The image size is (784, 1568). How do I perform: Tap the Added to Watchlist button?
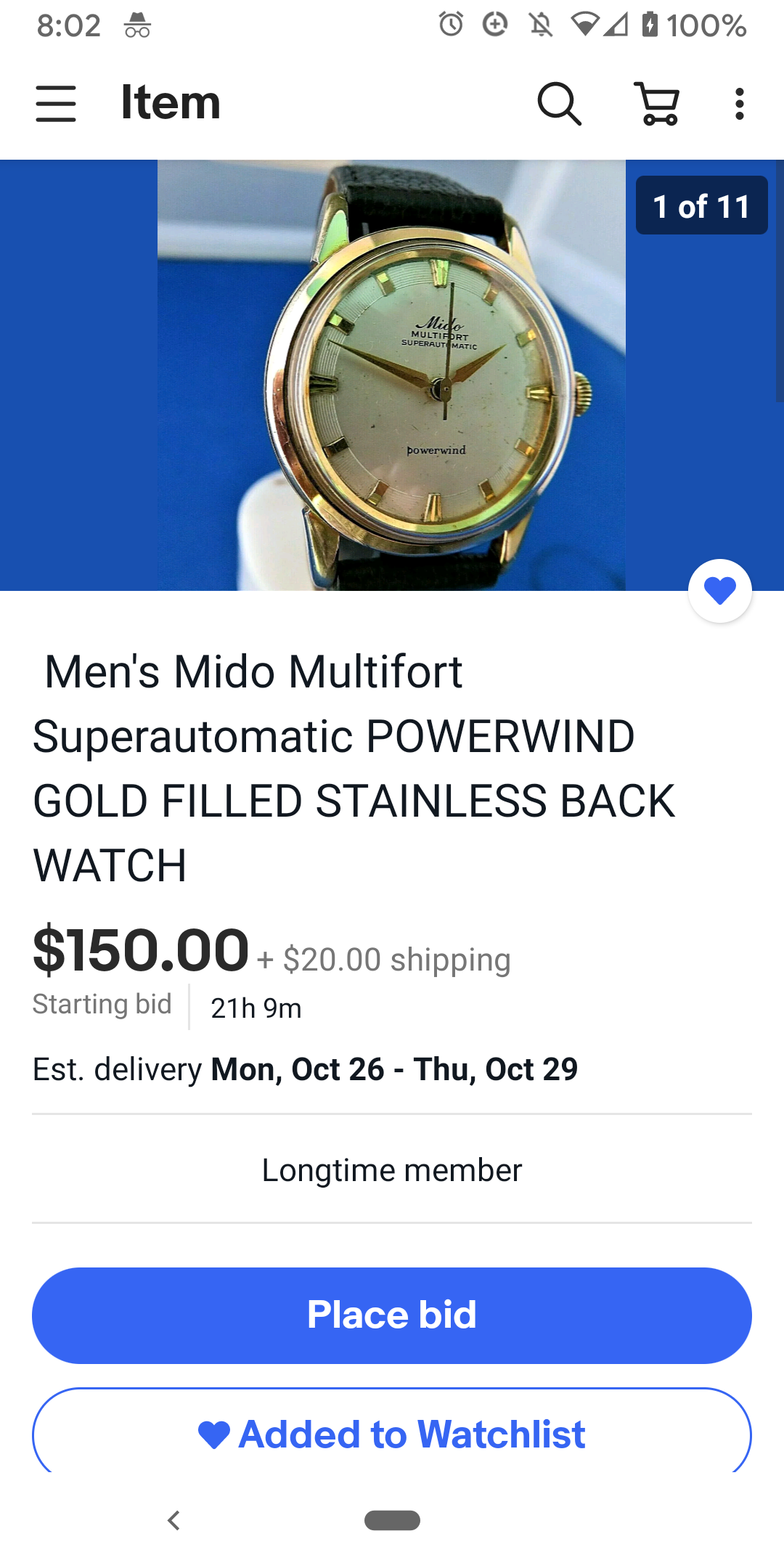[x=392, y=1434]
